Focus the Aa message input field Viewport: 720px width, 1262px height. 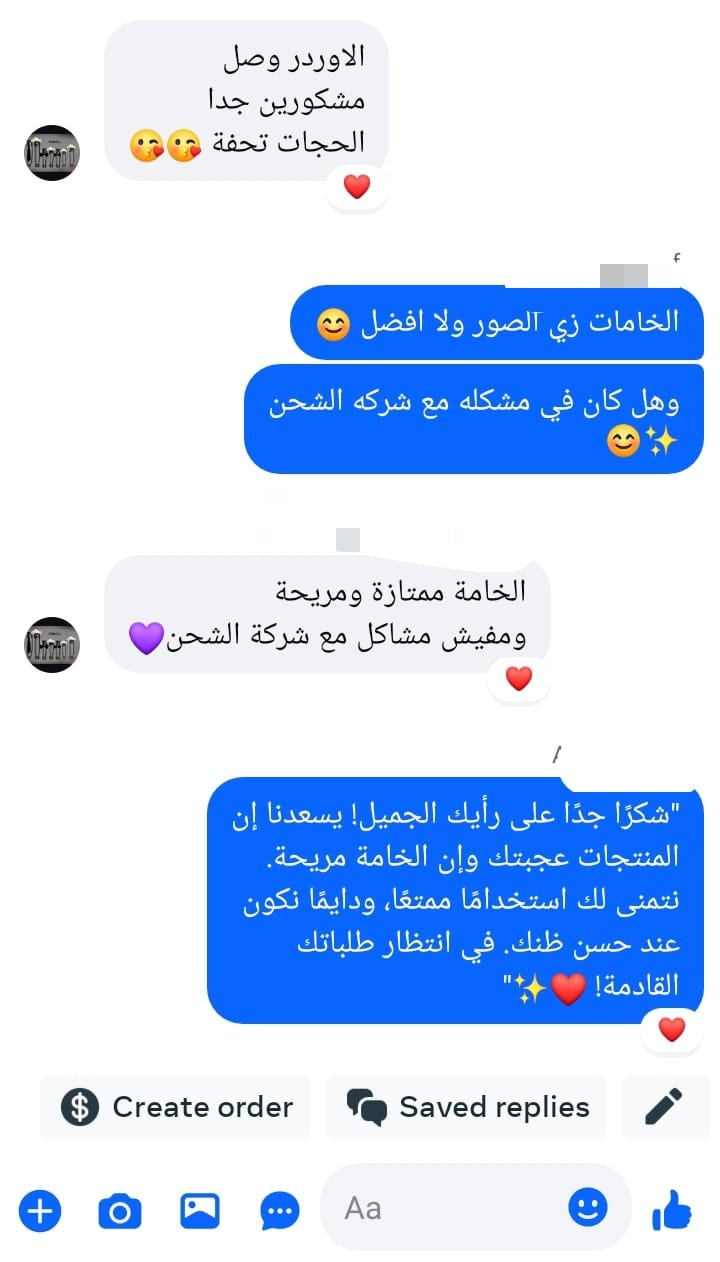450,1208
